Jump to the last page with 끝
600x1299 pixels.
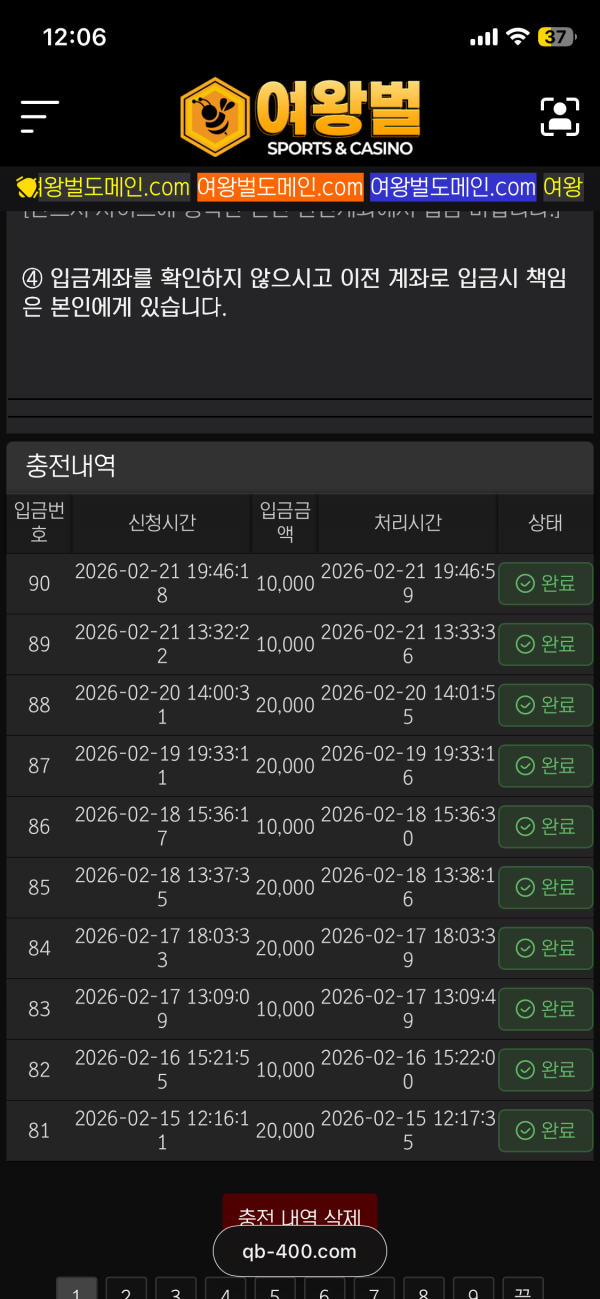[522, 1290]
